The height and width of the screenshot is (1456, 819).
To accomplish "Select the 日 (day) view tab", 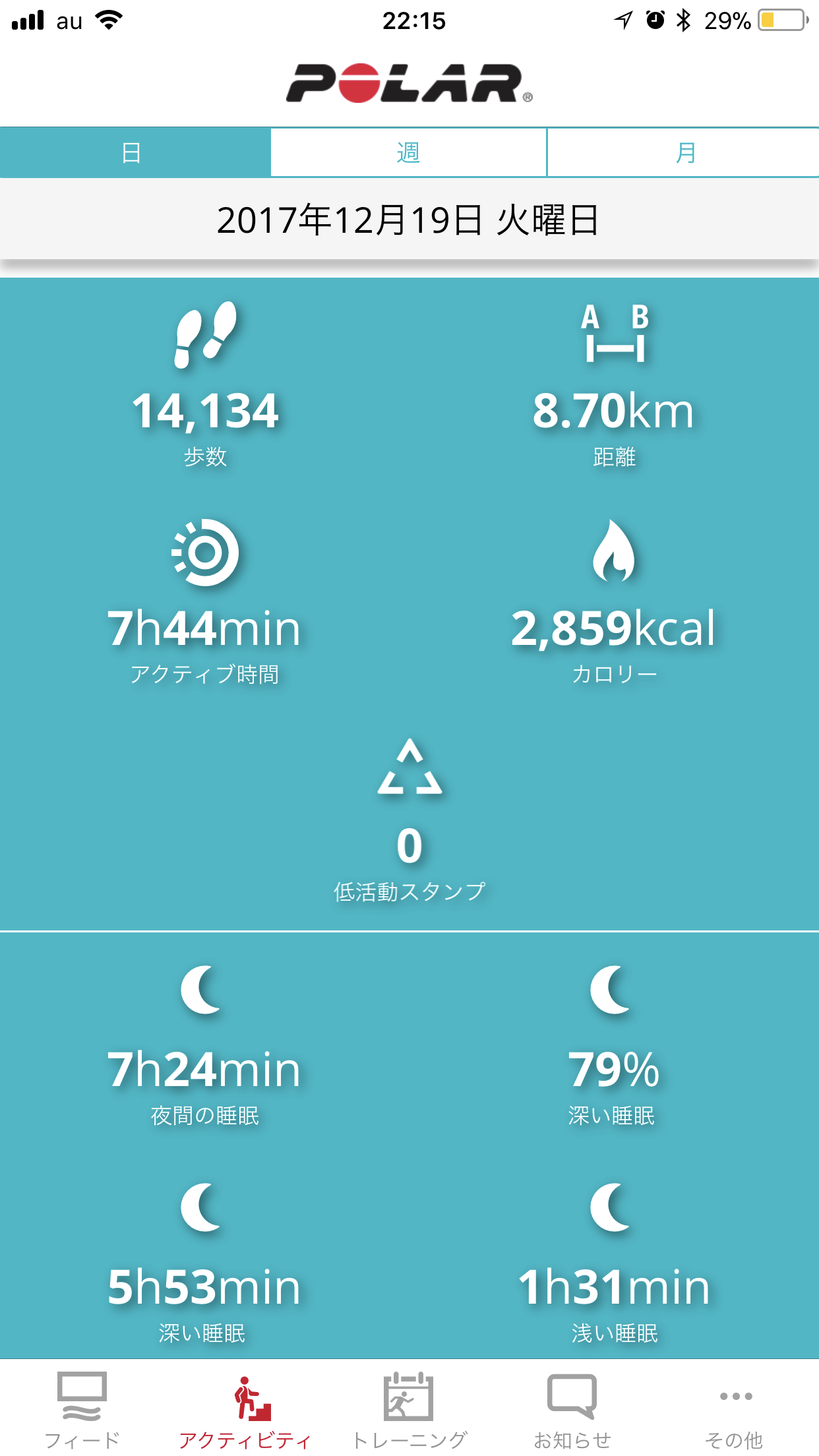I will coord(132,153).
